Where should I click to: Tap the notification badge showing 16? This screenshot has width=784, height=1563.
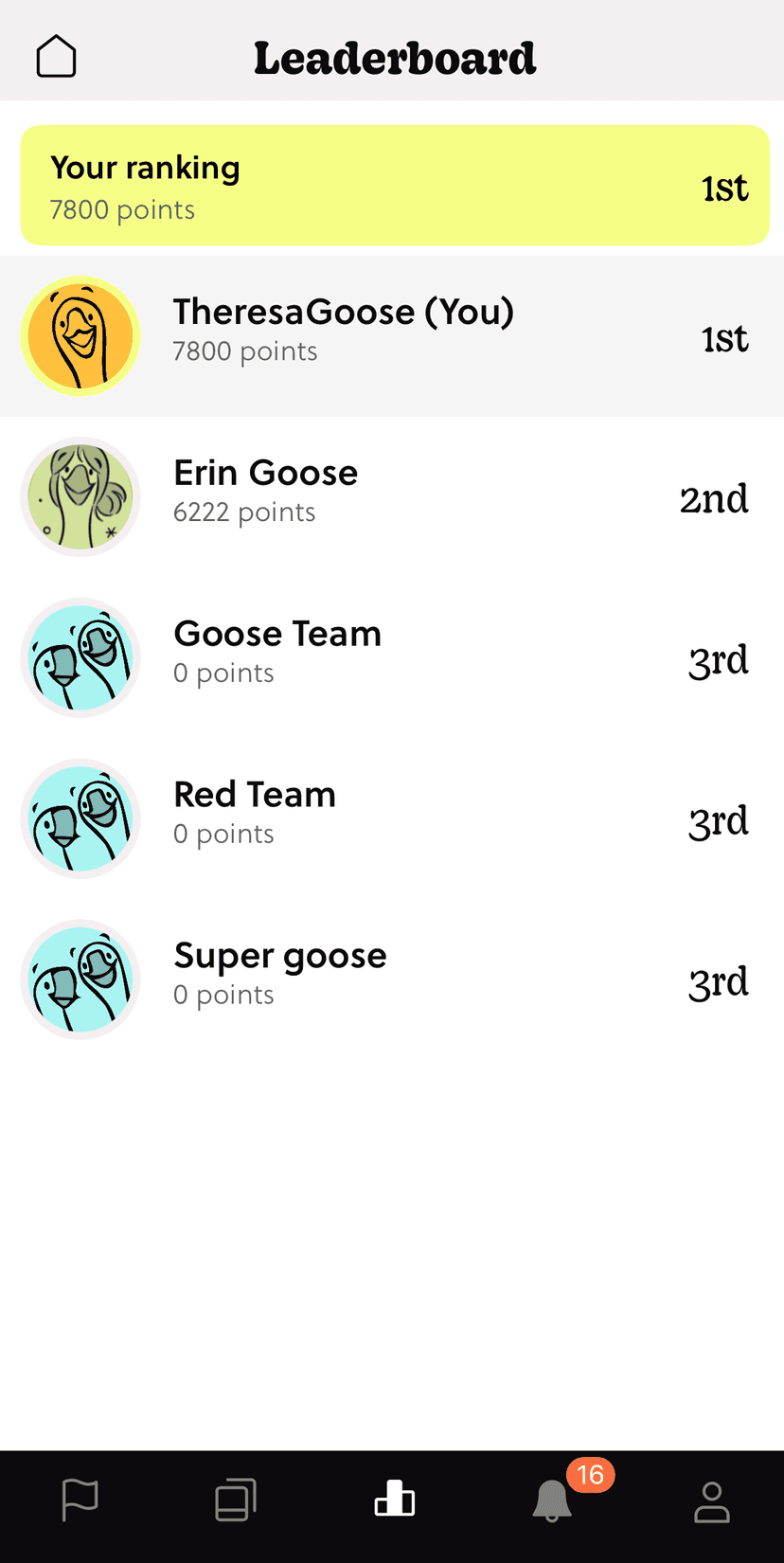(x=590, y=1475)
